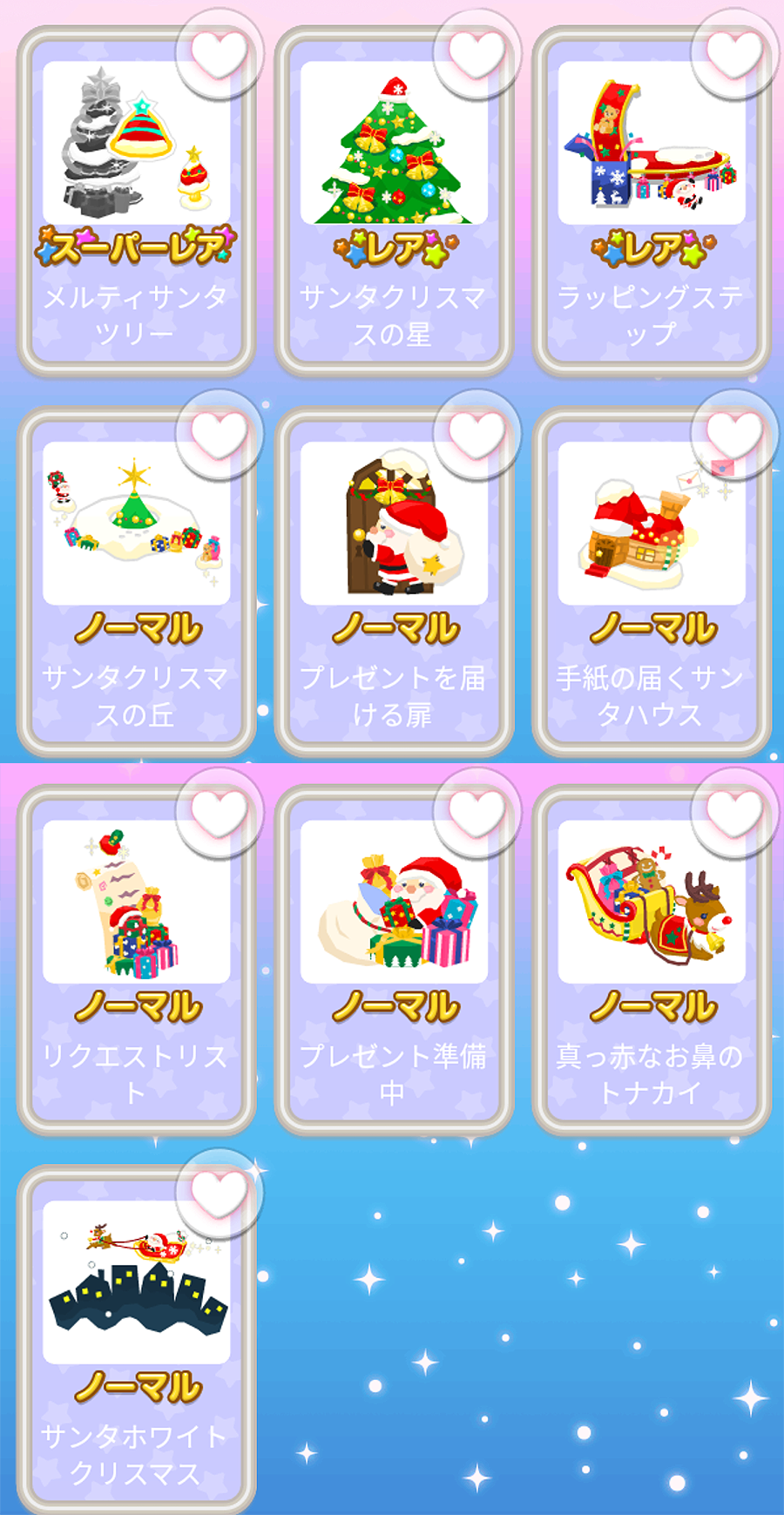Favorite the プレゼント準備中 item
This screenshot has width=784, height=1515.
476,812
